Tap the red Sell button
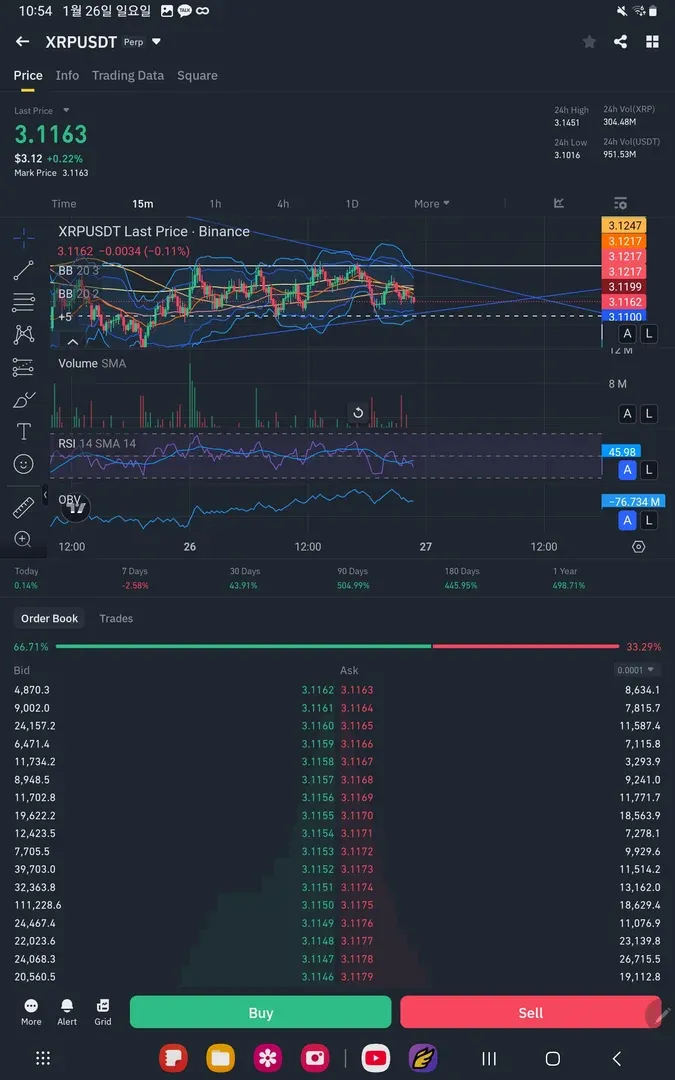Screen dimensions: 675x1080 530,1013
